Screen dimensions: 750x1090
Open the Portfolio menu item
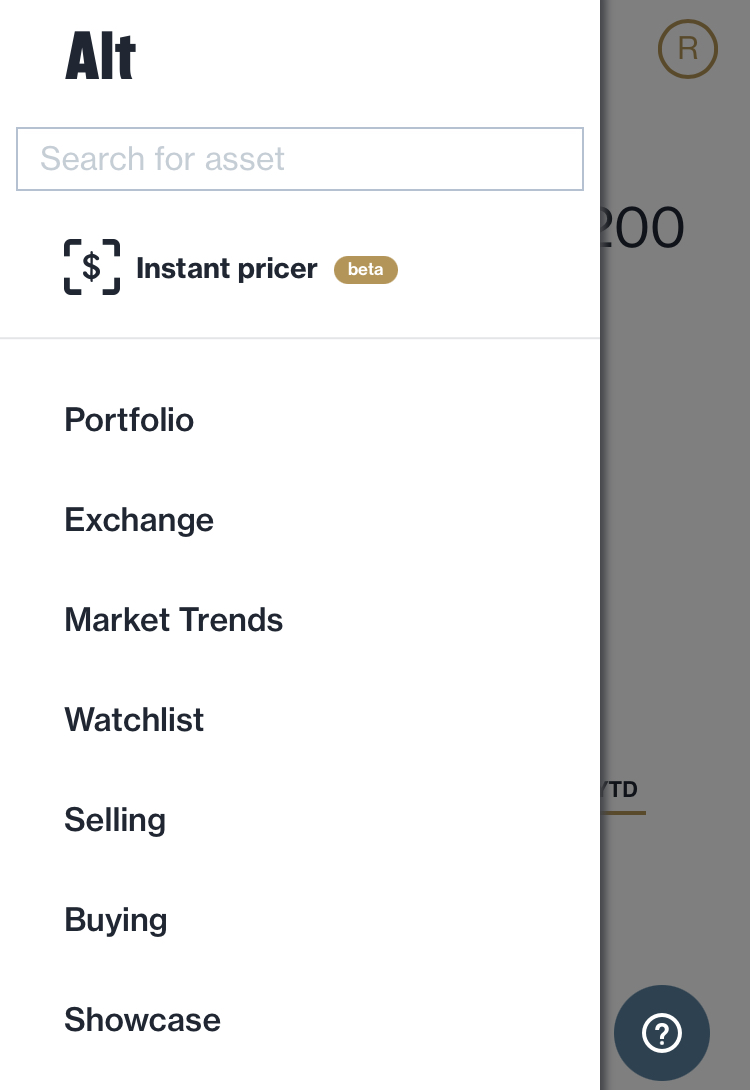pyautogui.click(x=129, y=420)
